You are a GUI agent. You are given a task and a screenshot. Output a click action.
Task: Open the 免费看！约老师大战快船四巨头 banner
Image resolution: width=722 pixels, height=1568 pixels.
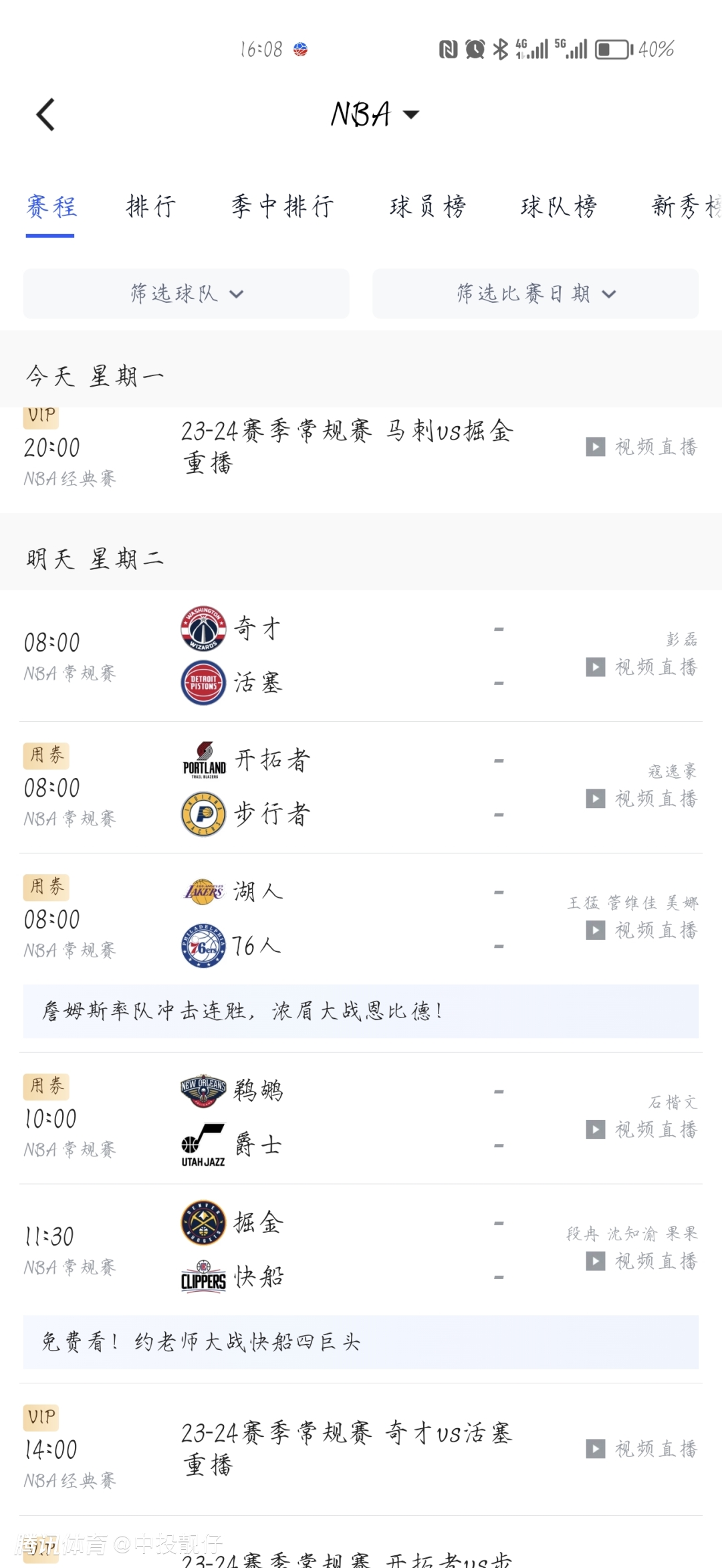[x=361, y=1342]
